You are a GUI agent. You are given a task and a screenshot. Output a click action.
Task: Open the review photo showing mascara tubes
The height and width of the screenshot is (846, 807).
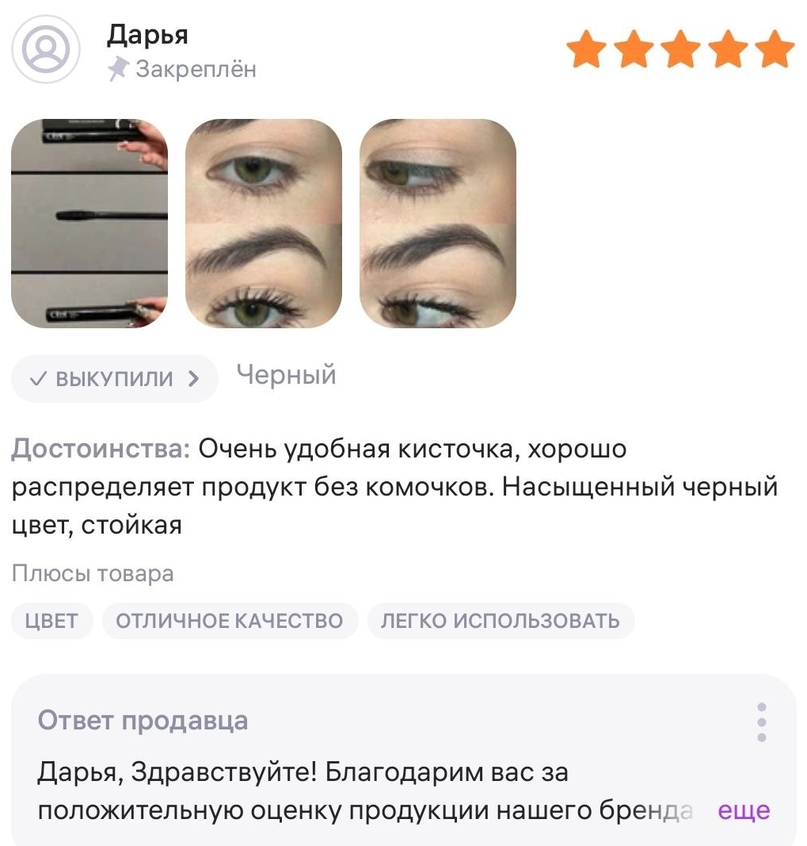click(x=89, y=223)
